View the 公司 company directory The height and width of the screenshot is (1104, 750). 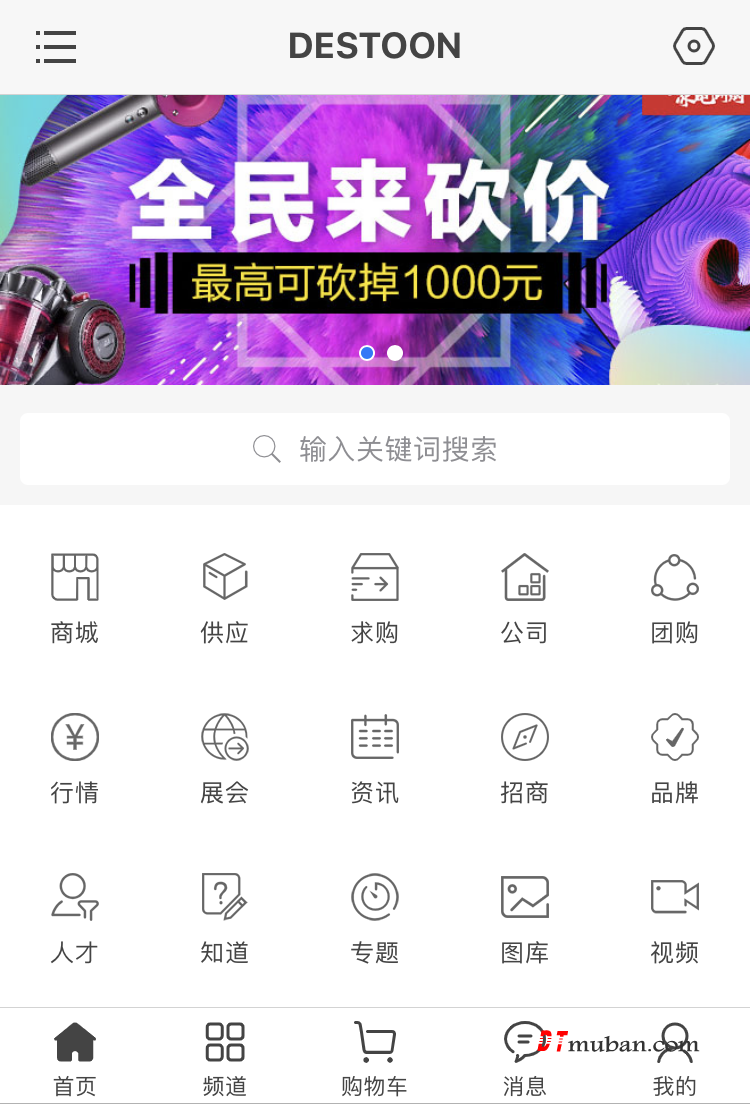[525, 597]
